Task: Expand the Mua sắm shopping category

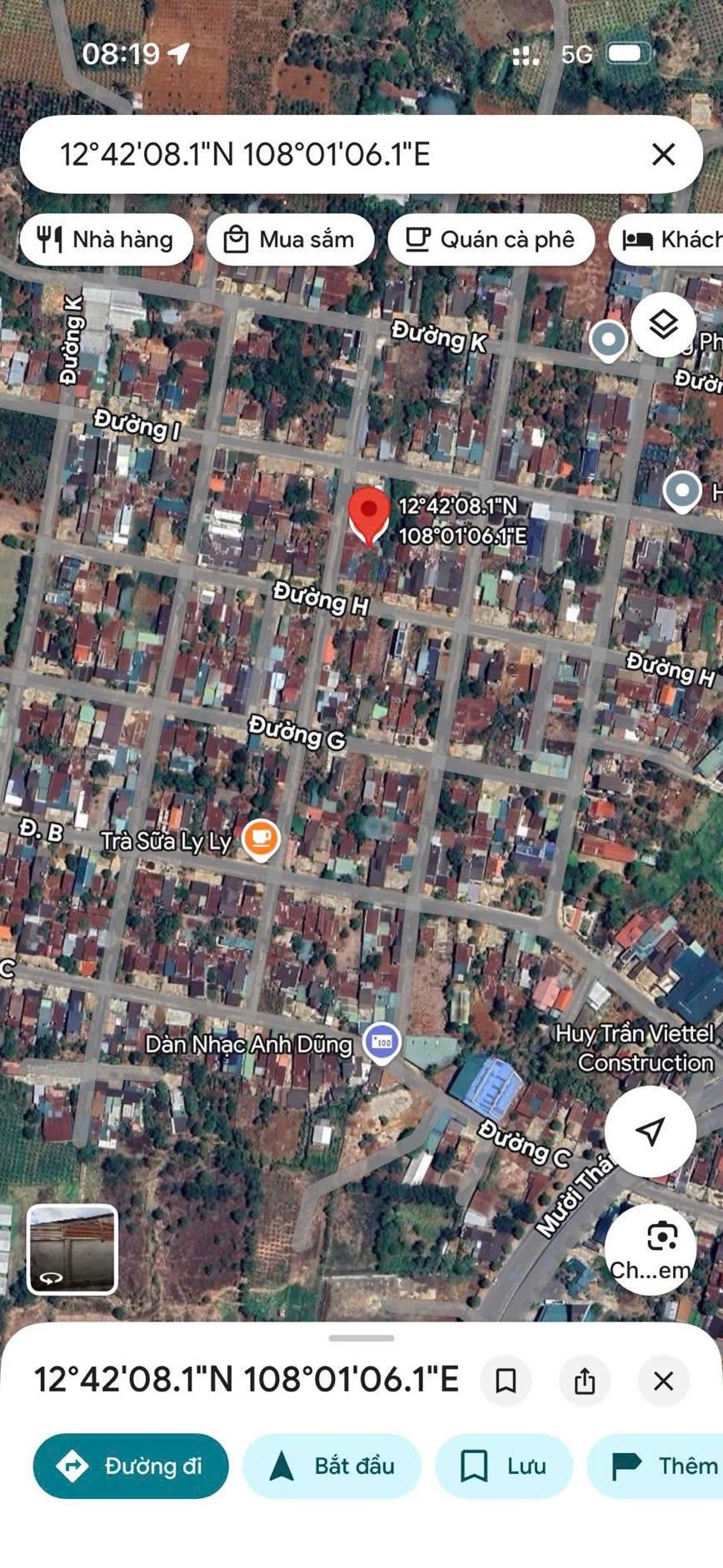Action: tap(290, 240)
